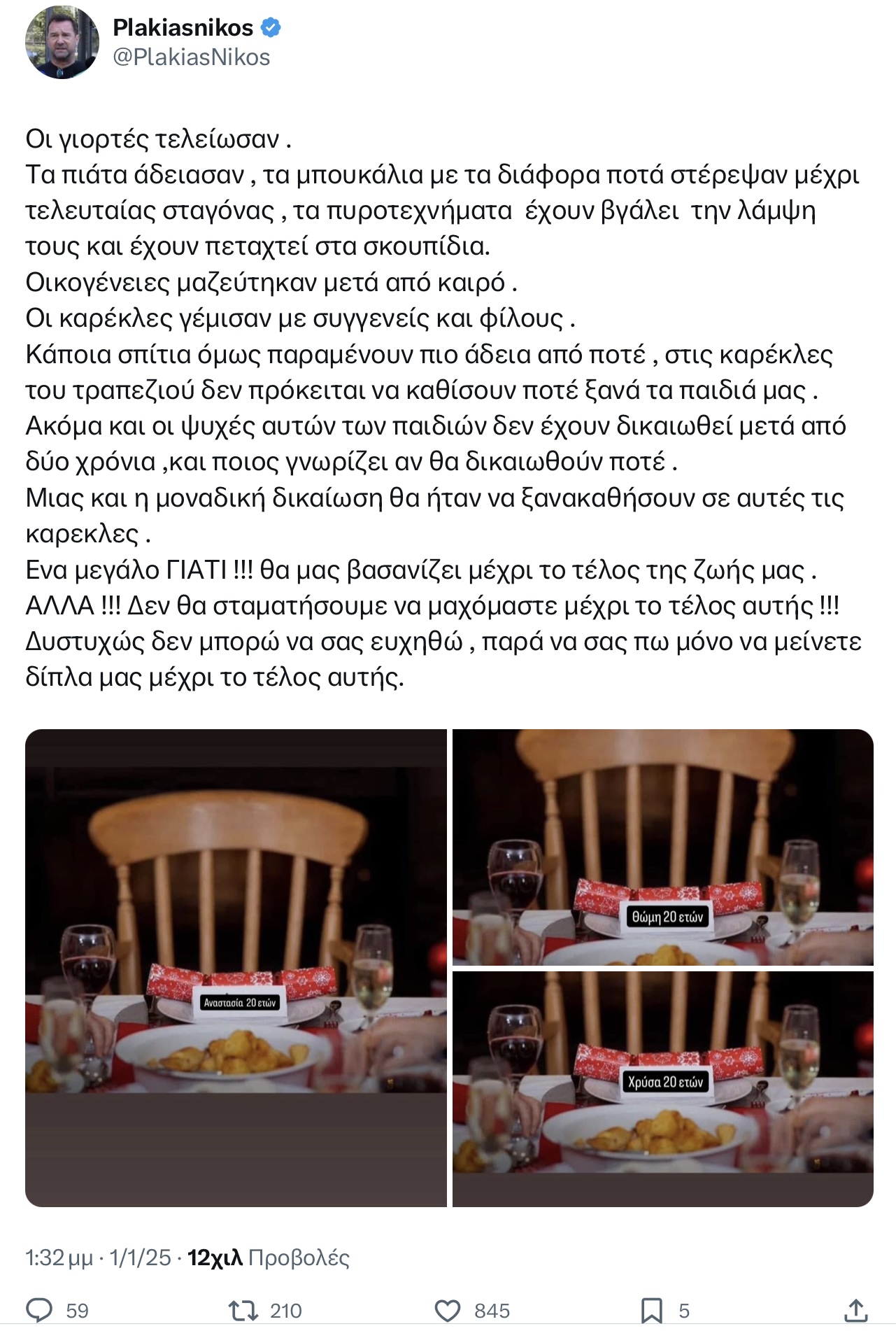Image resolution: width=896 pixels, height=1331 pixels.
Task: Share the post via share icon
Action: [x=856, y=1310]
